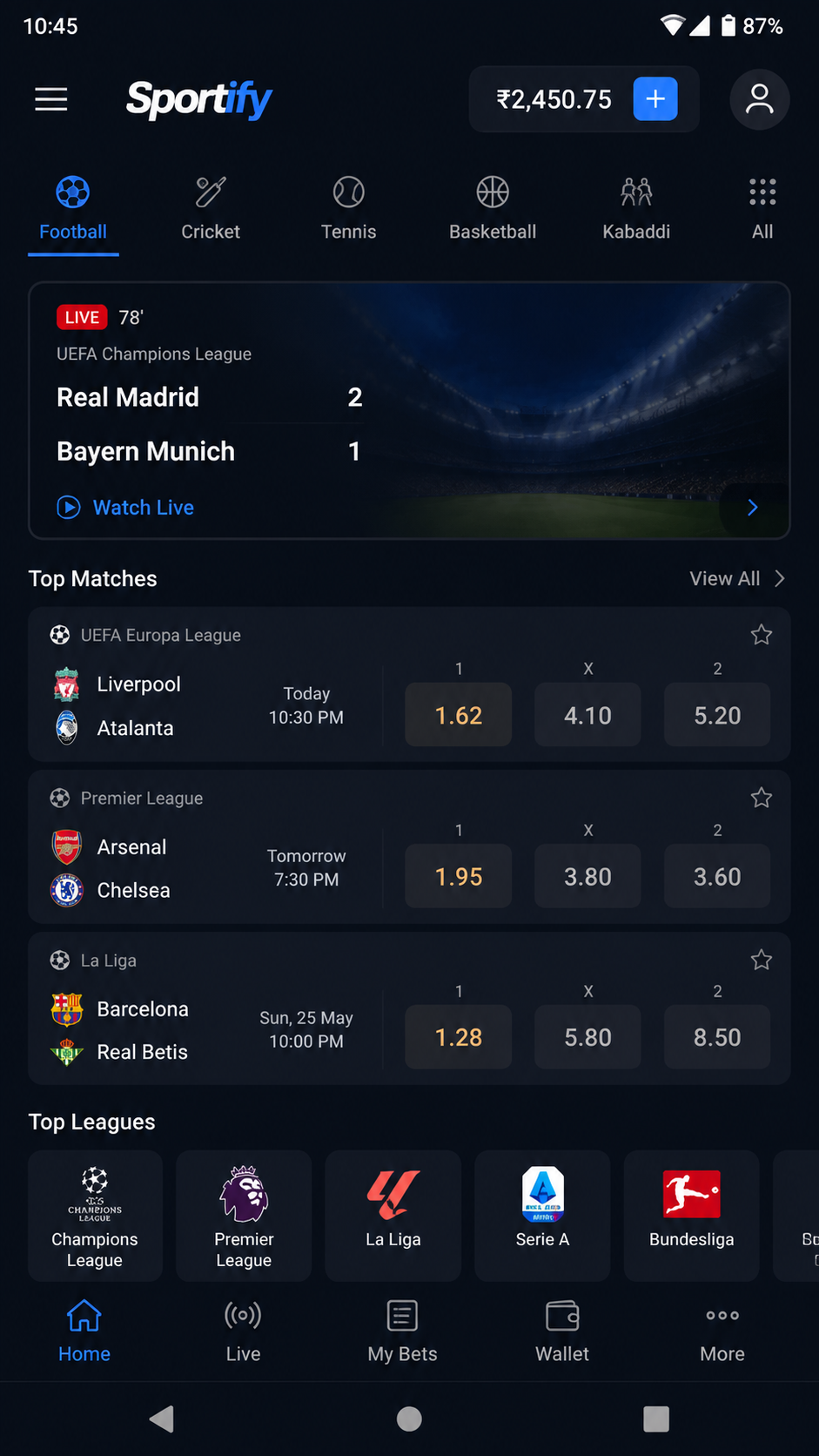Bet on Liverpool win at 1.62
The image size is (819, 1456).
(x=459, y=715)
